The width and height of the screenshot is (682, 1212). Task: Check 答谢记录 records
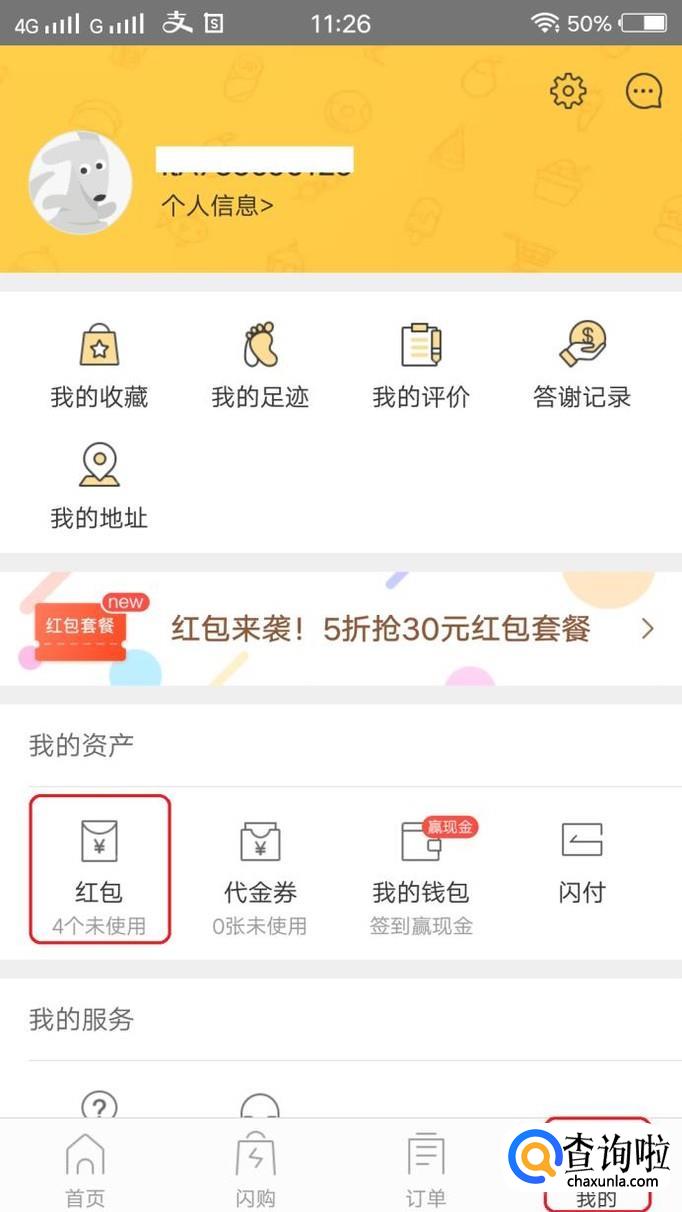pos(582,366)
